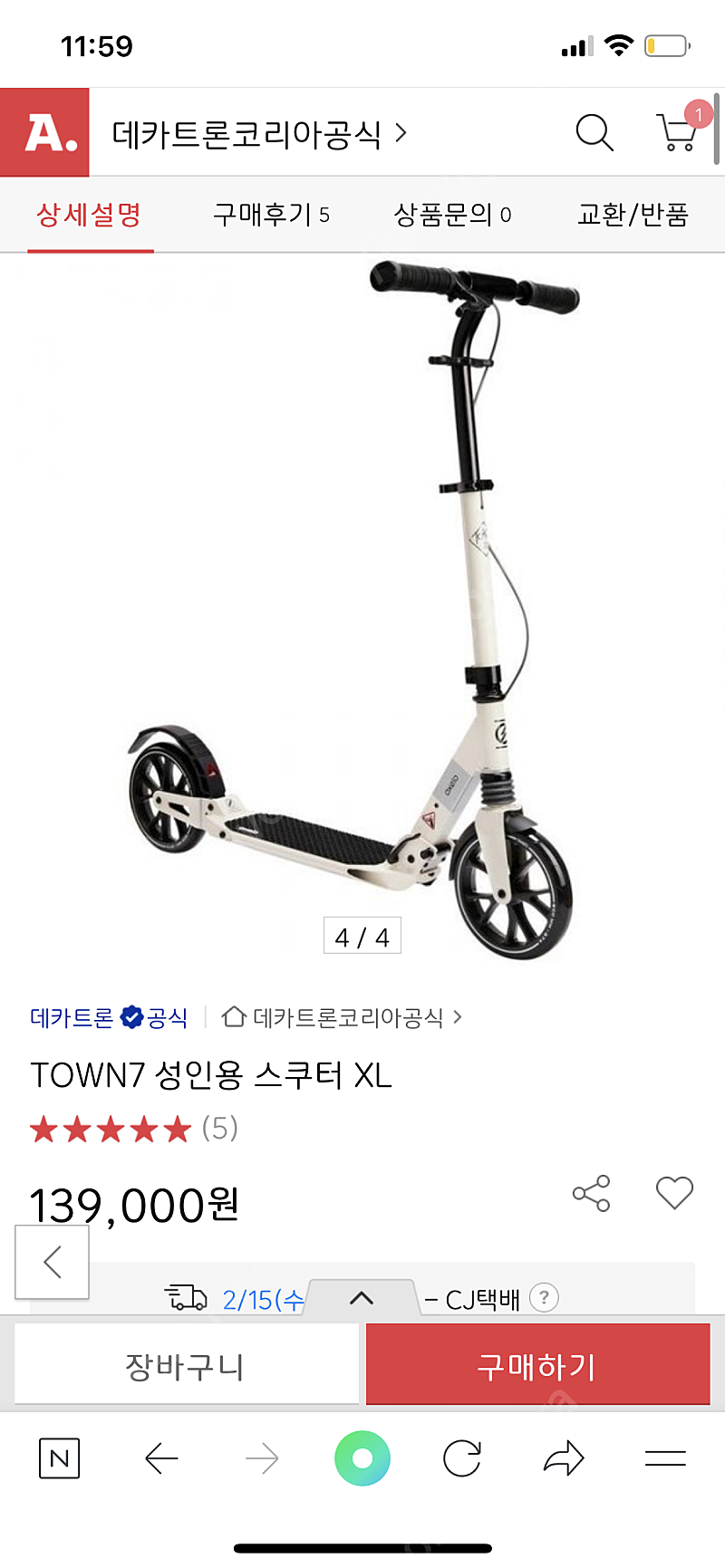The image size is (725, 1568).
Task: Collapse the delivery info panel chevron
Action: 362,1297
